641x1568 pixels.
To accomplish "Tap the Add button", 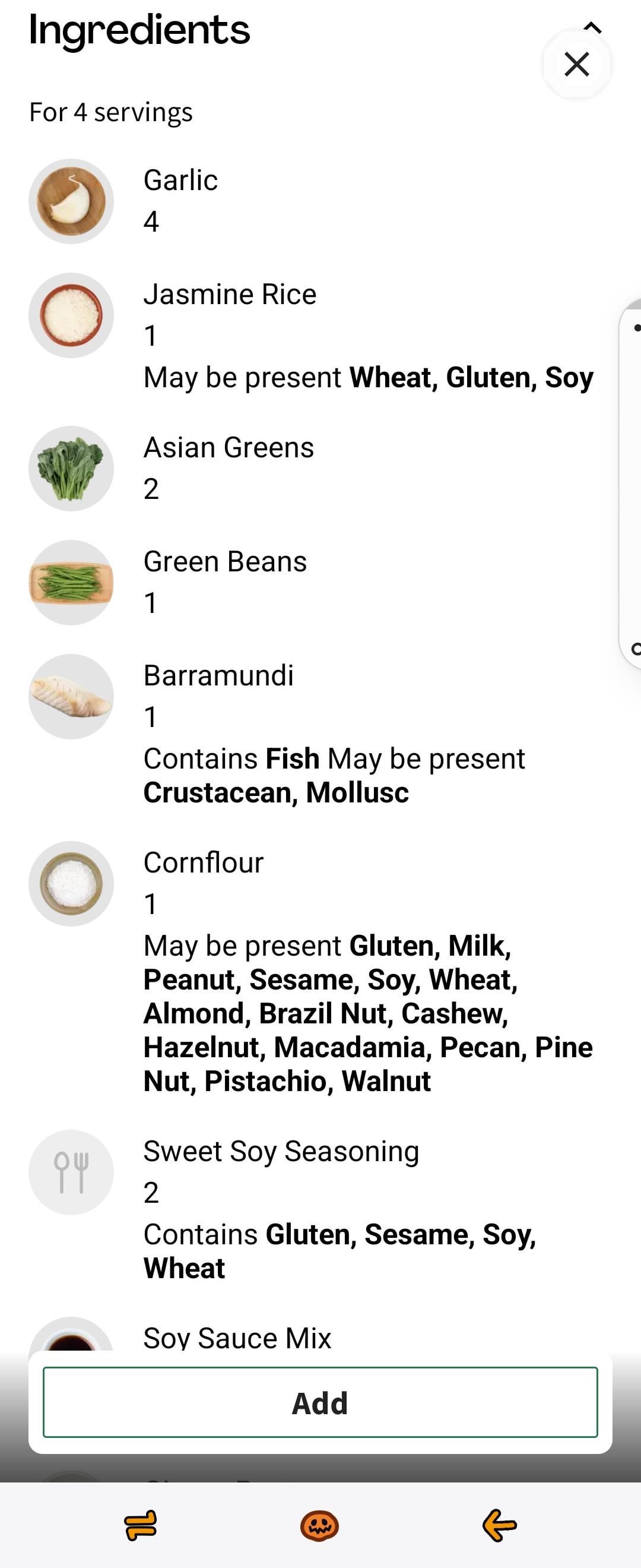I will pos(320,1403).
